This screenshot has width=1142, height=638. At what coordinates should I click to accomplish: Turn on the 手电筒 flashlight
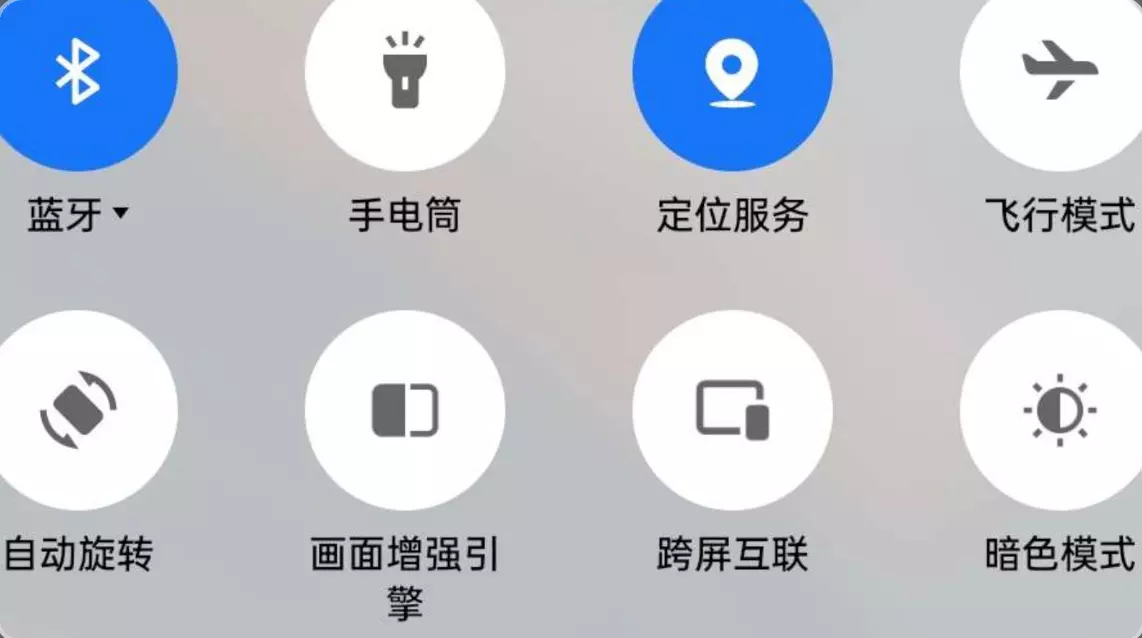(x=405, y=72)
